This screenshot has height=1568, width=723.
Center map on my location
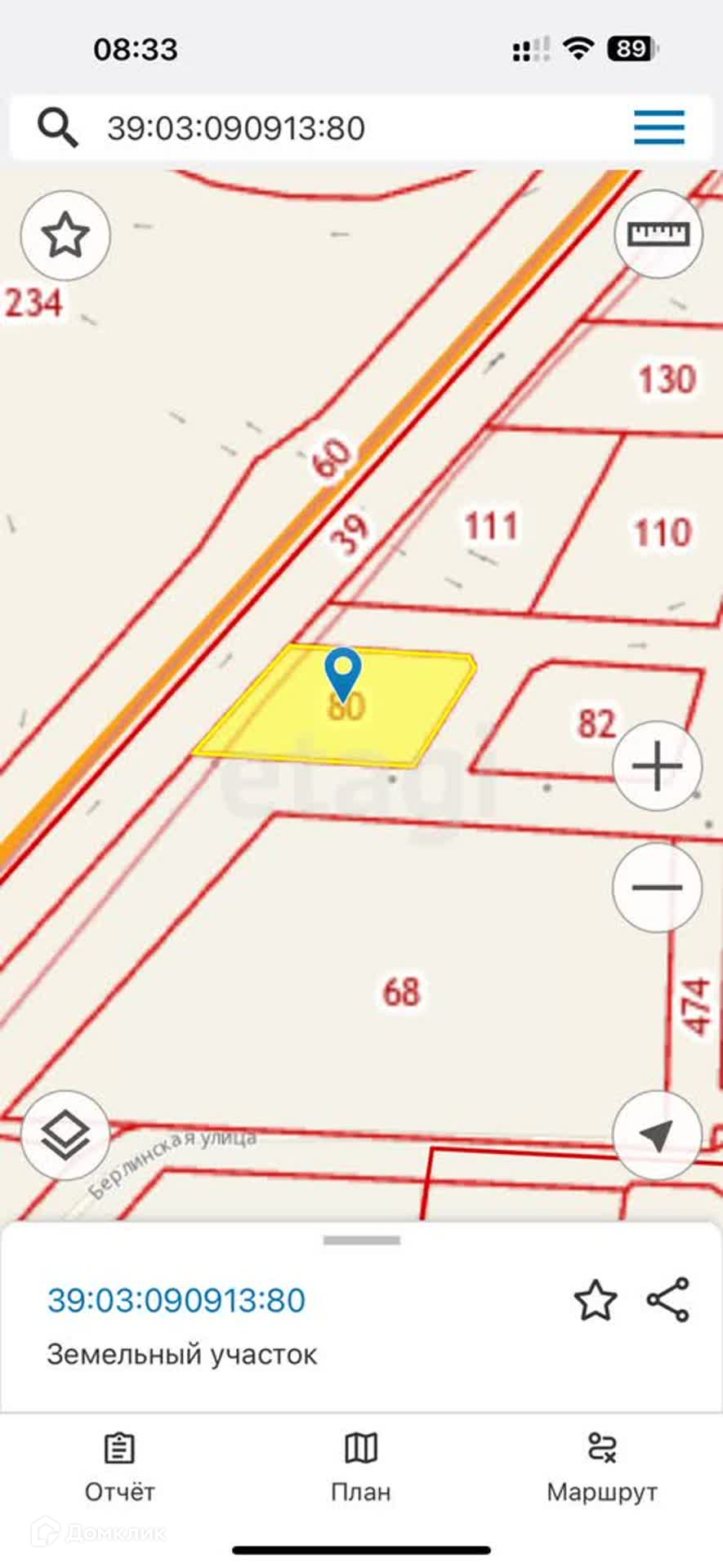657,1134
